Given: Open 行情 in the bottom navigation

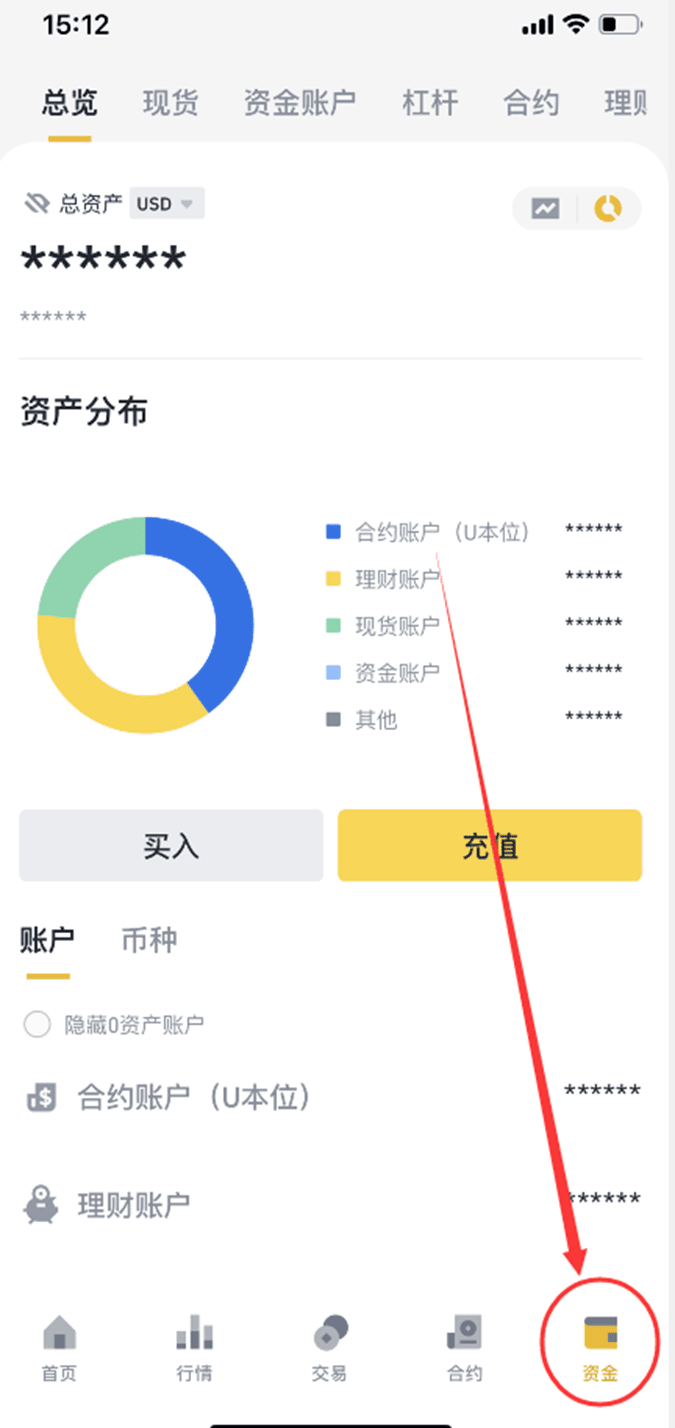Looking at the screenshot, I should coord(194,1348).
